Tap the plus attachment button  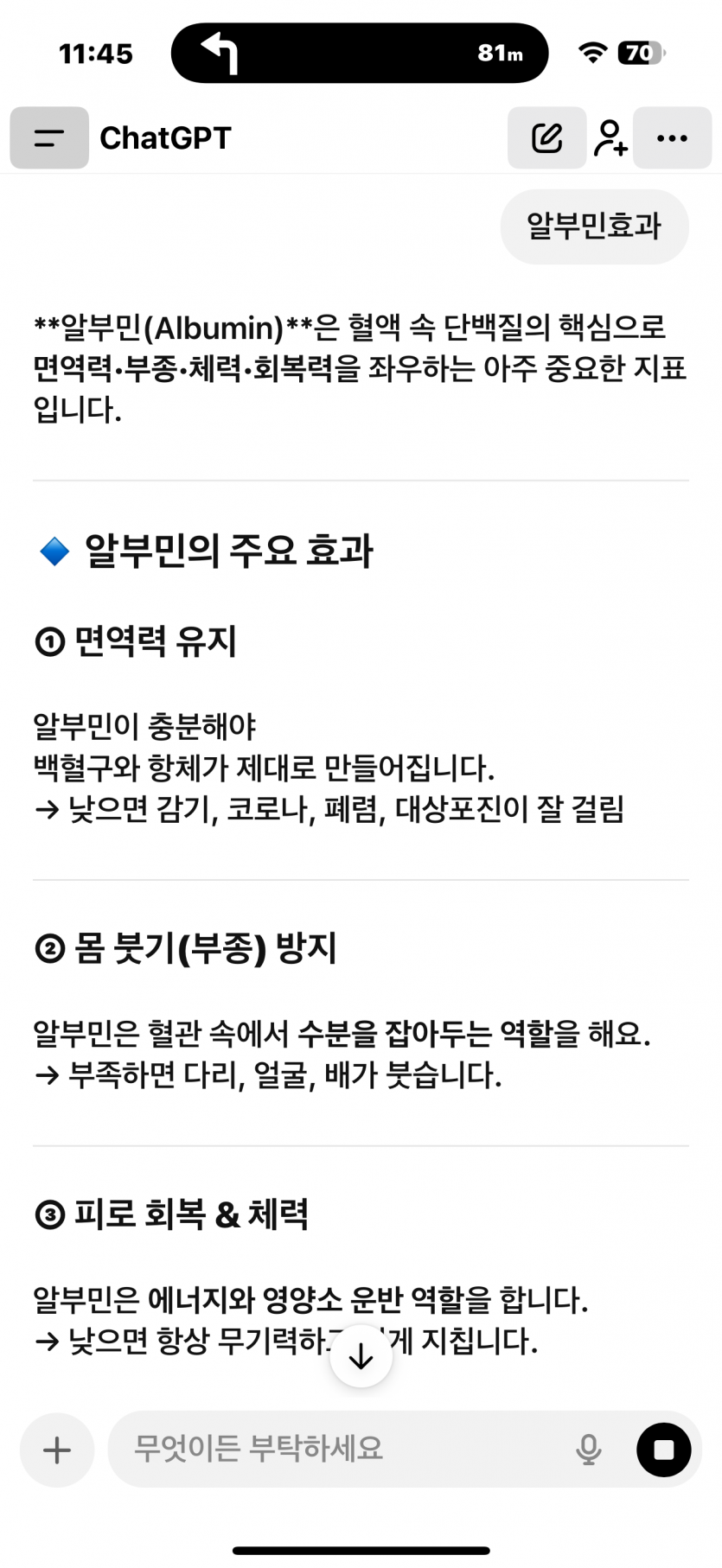click(x=57, y=1450)
